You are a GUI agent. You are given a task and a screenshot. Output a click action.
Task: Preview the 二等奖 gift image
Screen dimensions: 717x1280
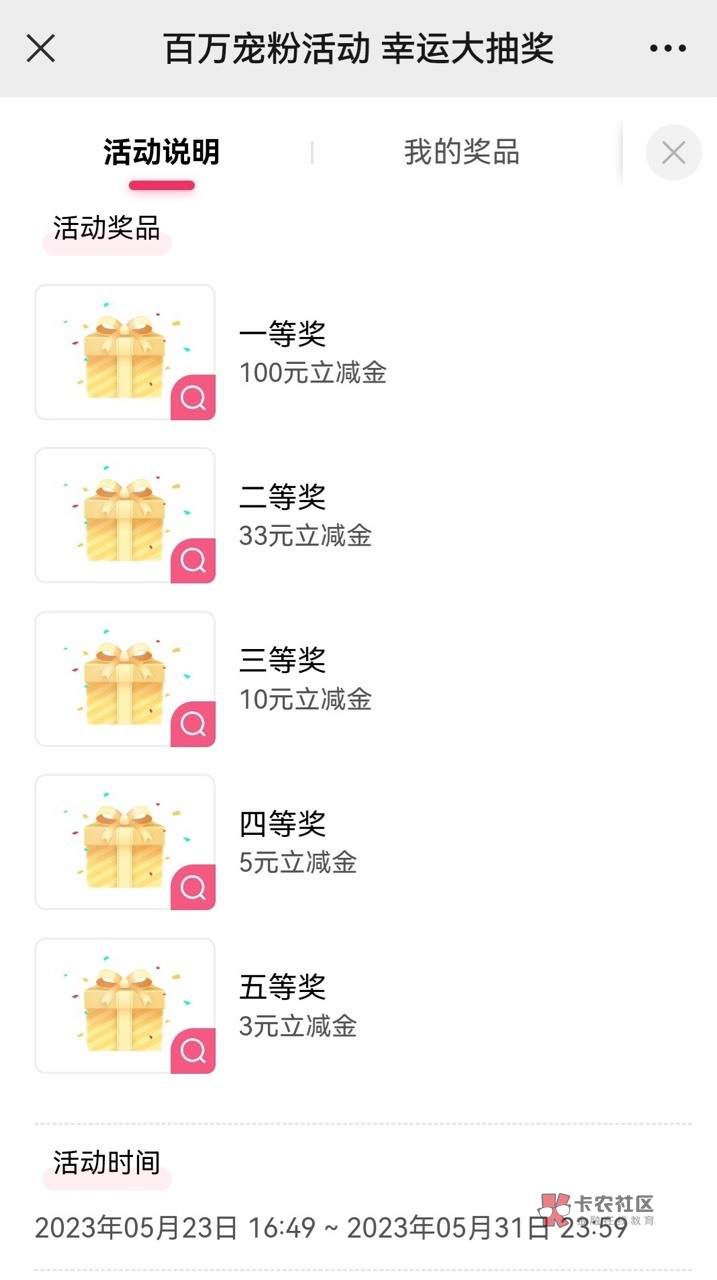coord(125,515)
